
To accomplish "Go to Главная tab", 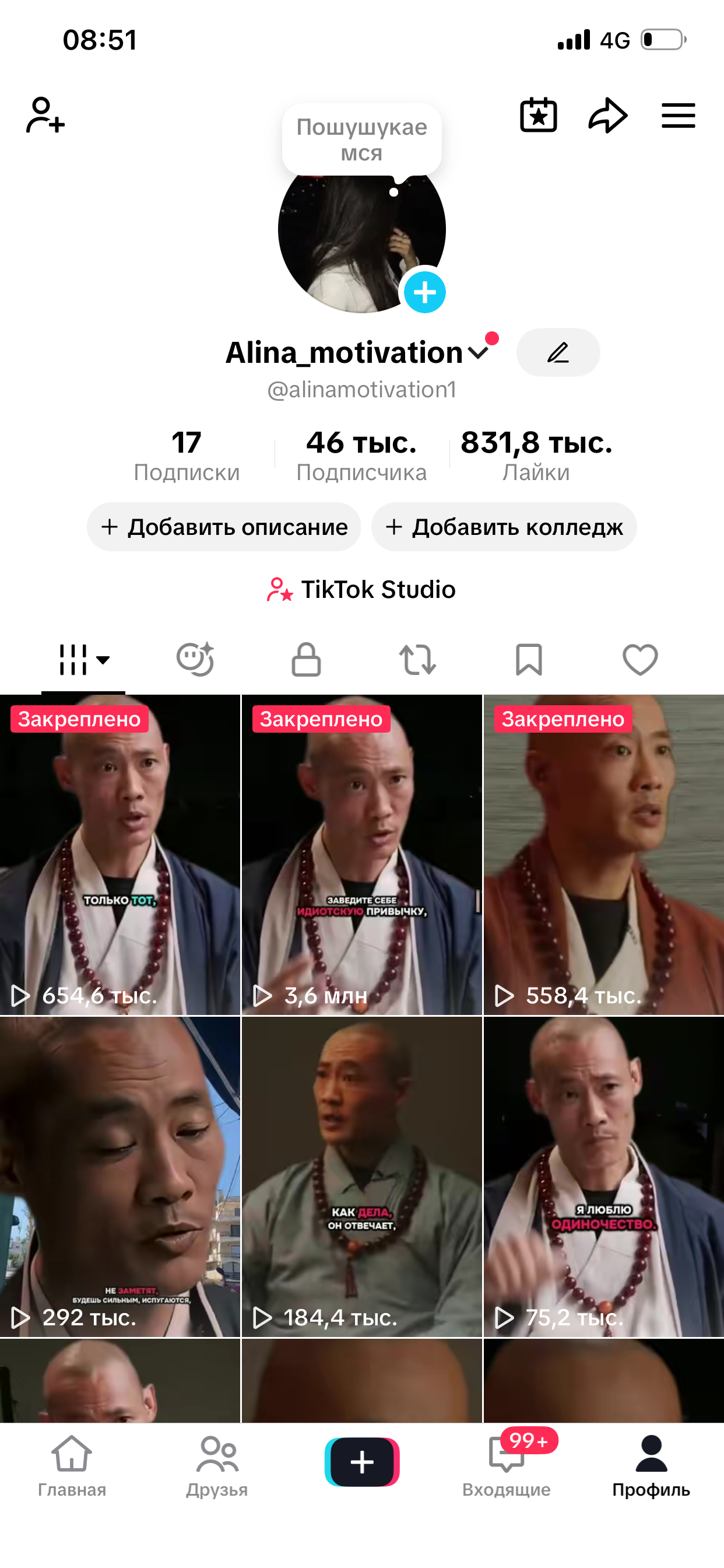I will [72, 1466].
